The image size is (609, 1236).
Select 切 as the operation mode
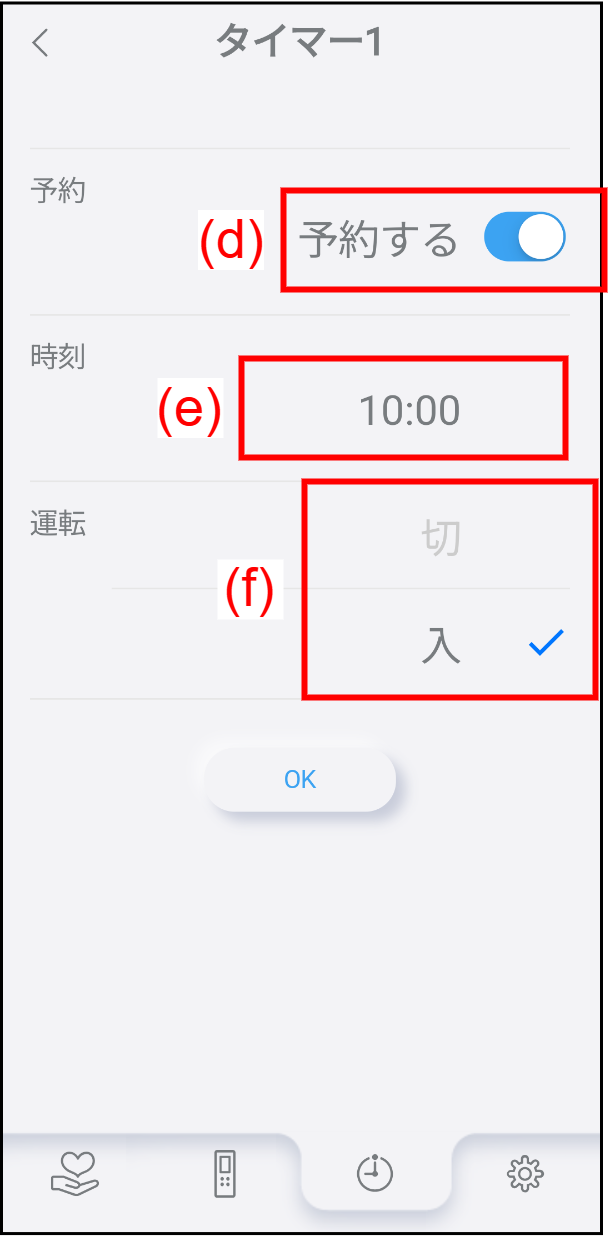click(440, 538)
